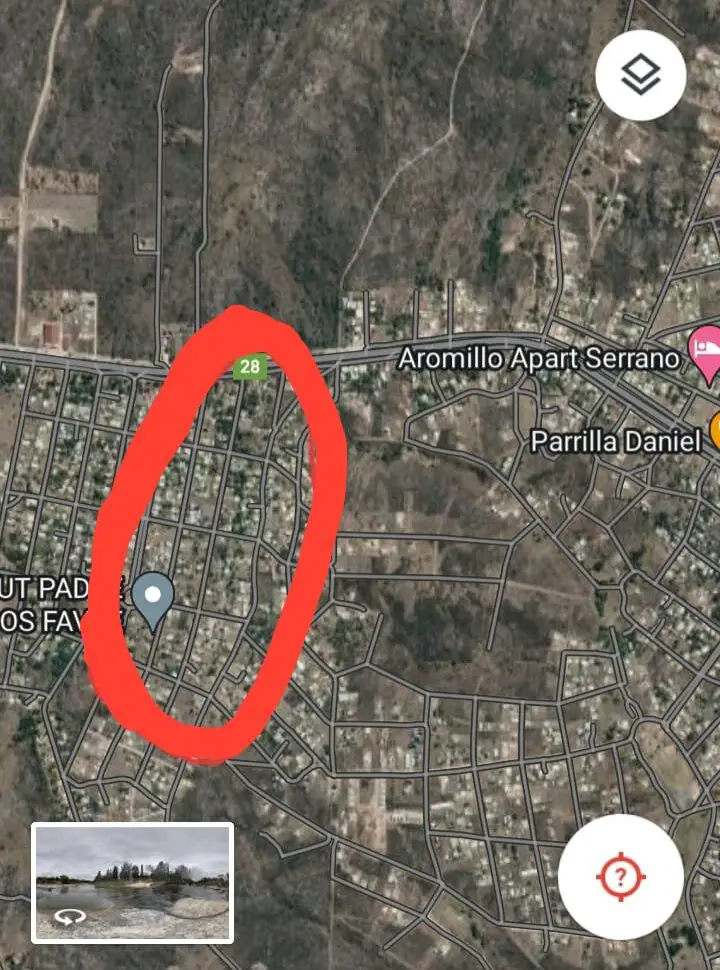Tap the gray place marker pin

click(x=153, y=599)
